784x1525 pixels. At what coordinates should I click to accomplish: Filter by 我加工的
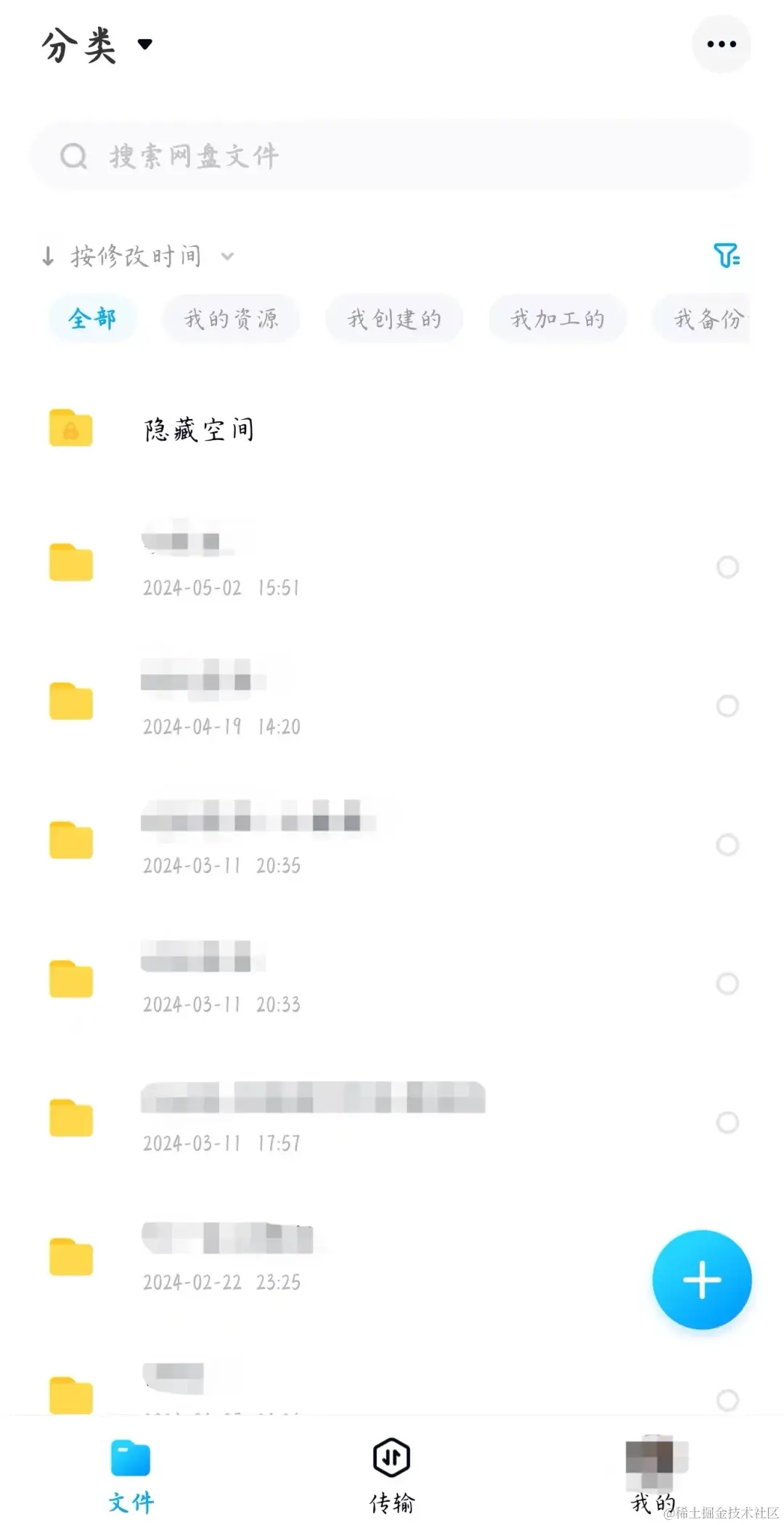(558, 319)
